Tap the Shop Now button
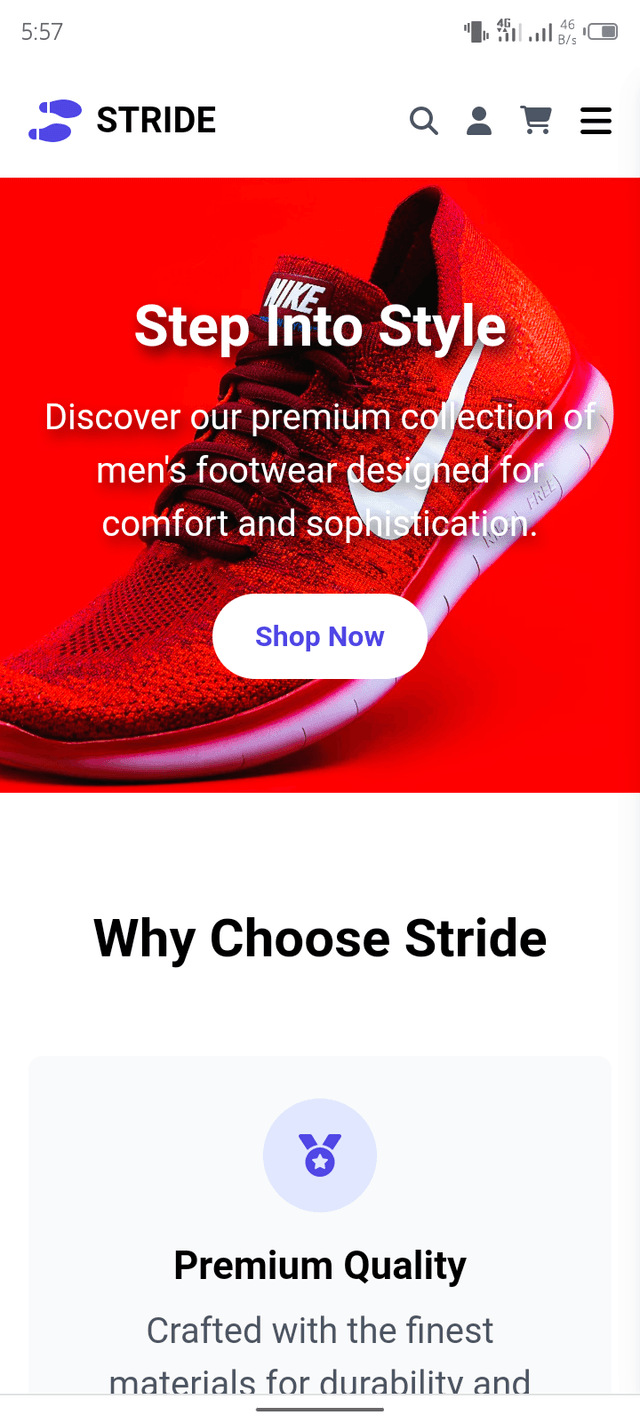640x1422 pixels. [320, 636]
